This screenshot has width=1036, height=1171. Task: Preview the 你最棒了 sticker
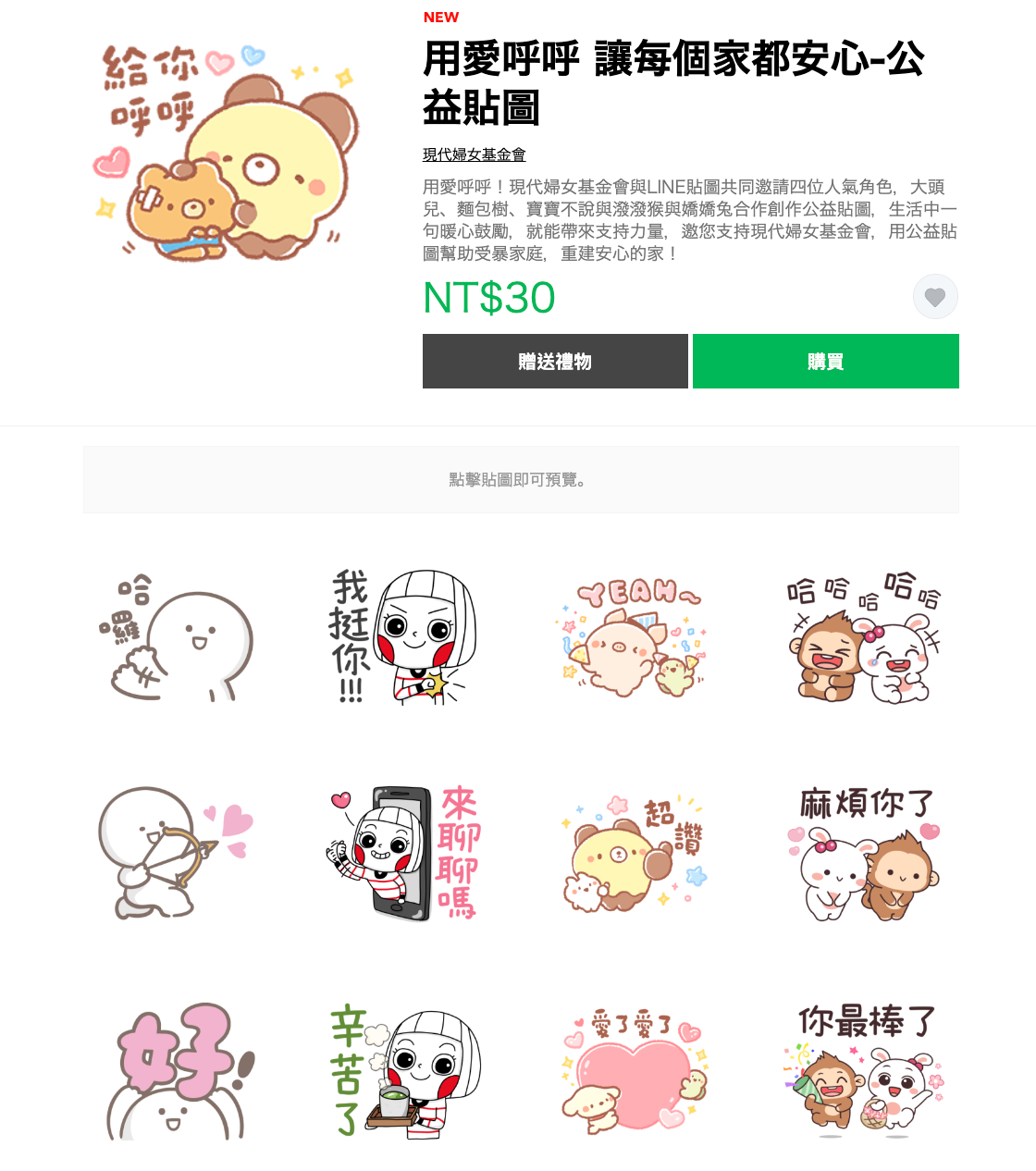[864, 1070]
